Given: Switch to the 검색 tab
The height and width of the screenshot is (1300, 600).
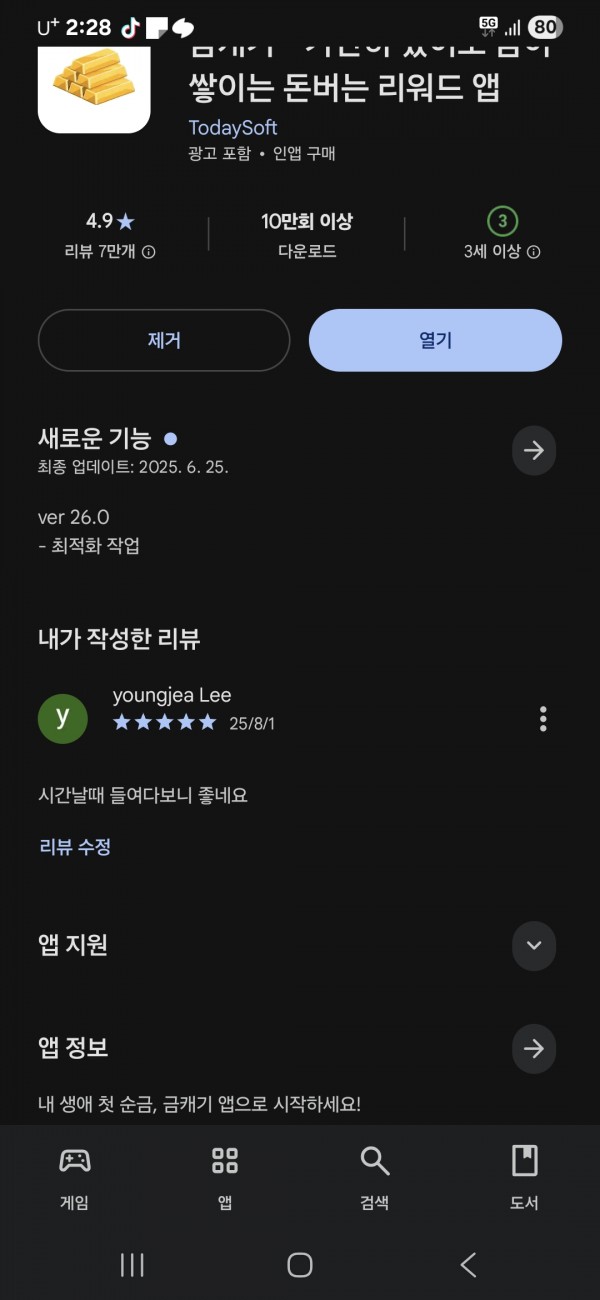Looking at the screenshot, I should (375, 1178).
